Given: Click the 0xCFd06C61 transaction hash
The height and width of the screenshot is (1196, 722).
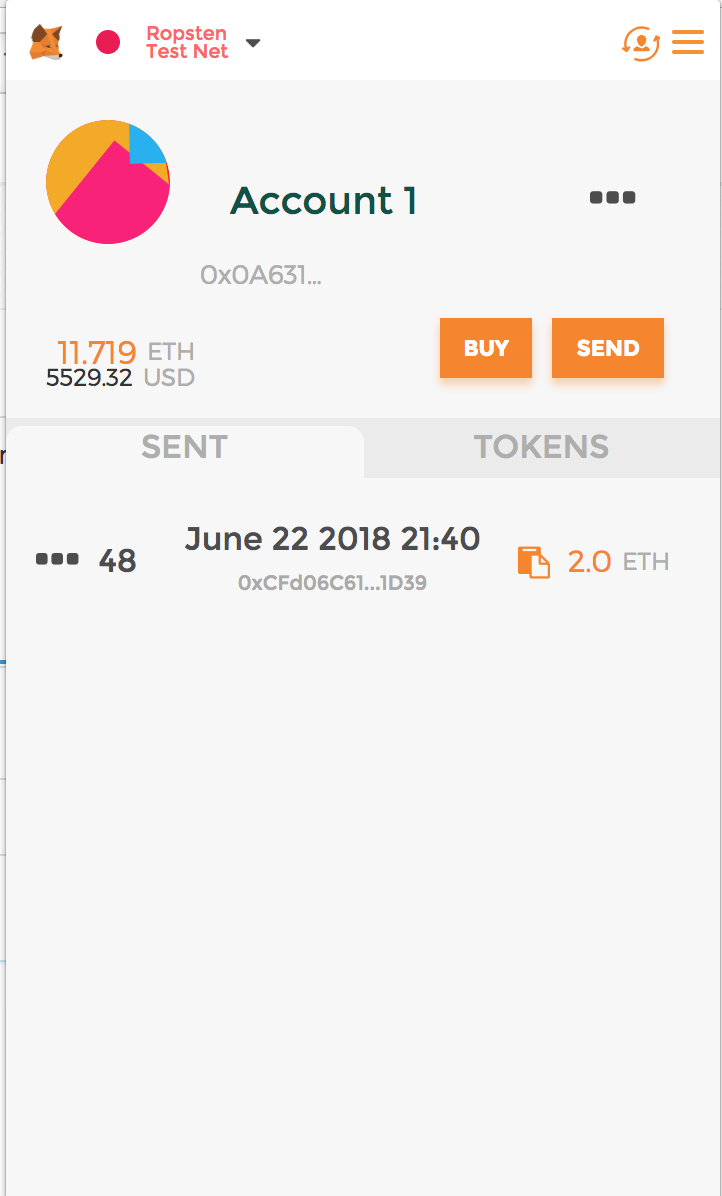Looking at the screenshot, I should point(331,582).
